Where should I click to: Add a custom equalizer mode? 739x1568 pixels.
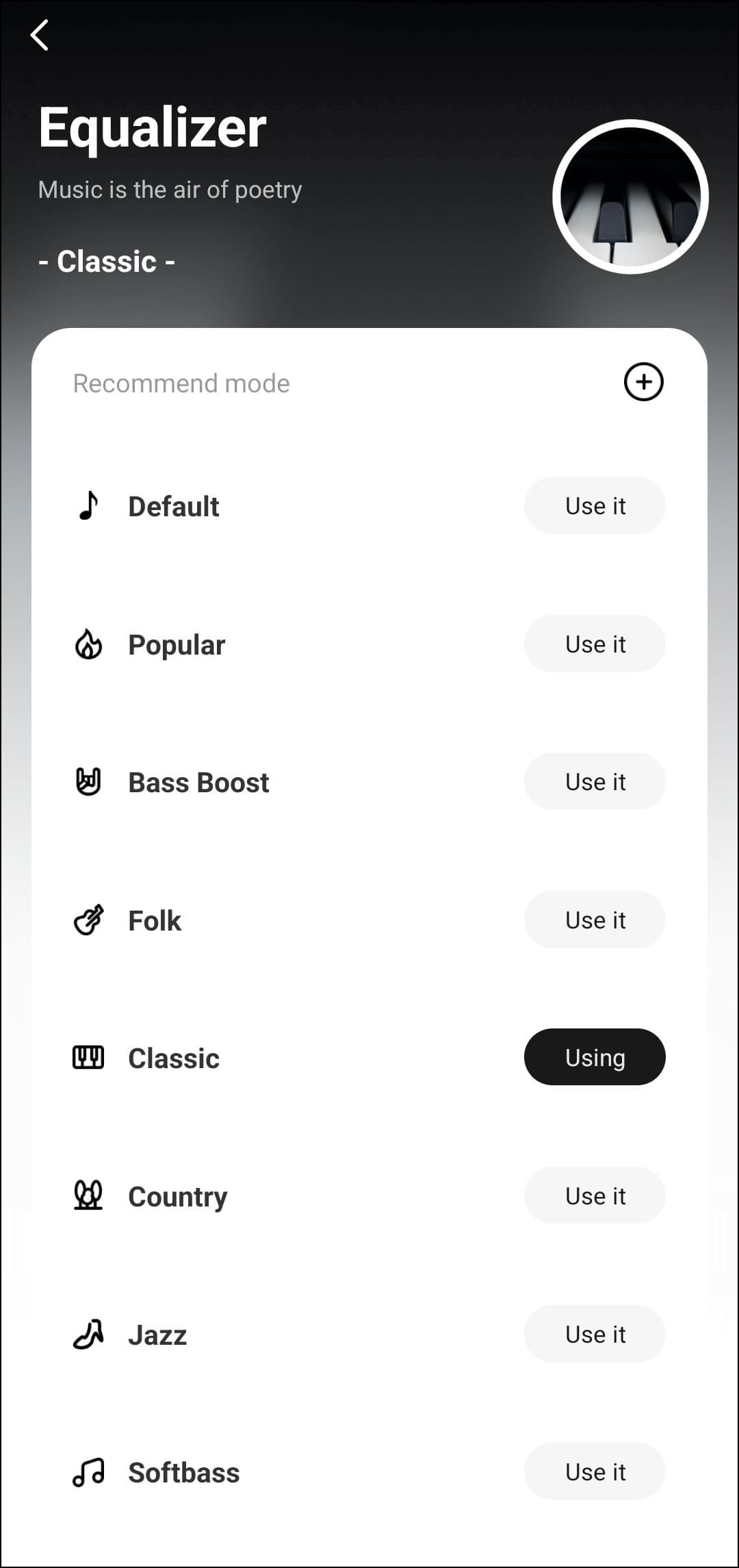pyautogui.click(x=643, y=382)
